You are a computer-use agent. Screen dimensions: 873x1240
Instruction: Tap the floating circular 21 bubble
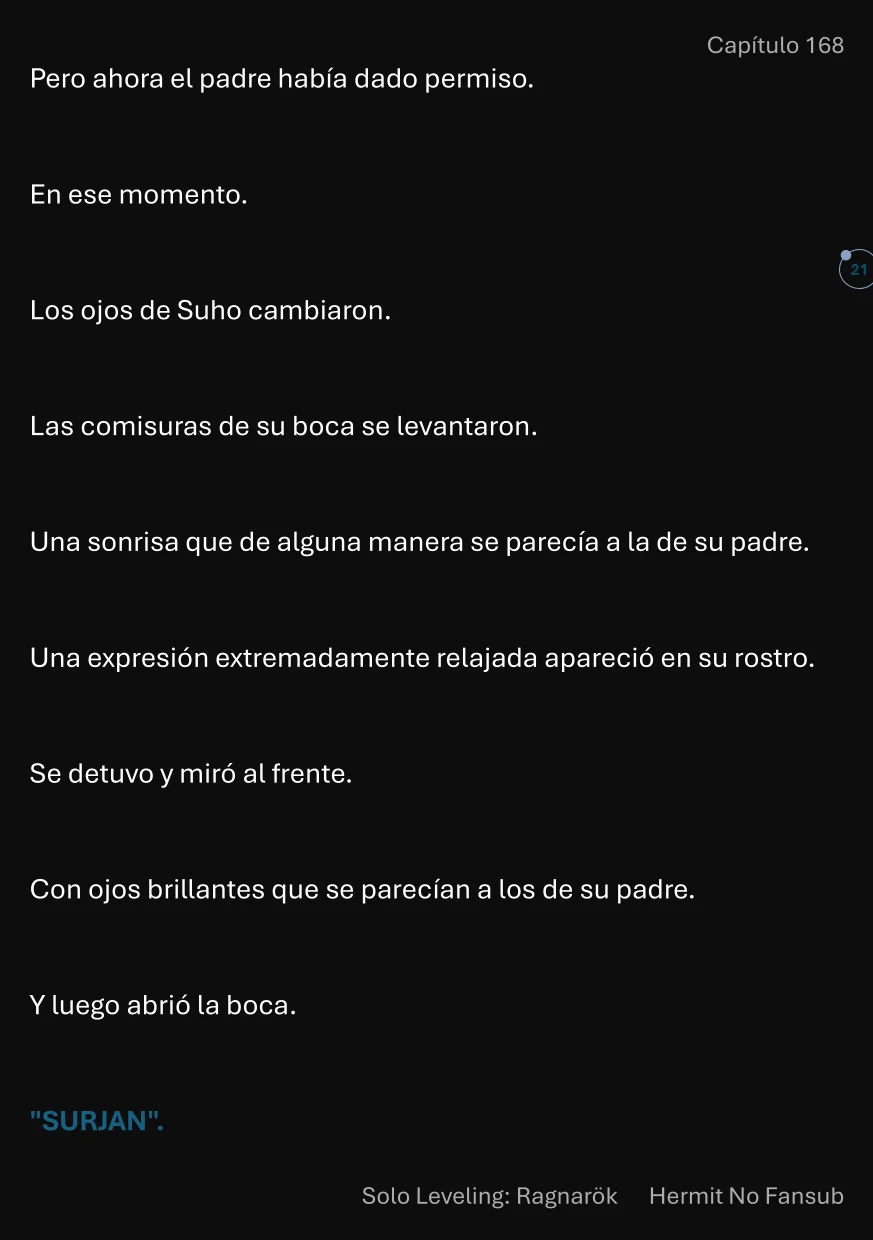(857, 270)
